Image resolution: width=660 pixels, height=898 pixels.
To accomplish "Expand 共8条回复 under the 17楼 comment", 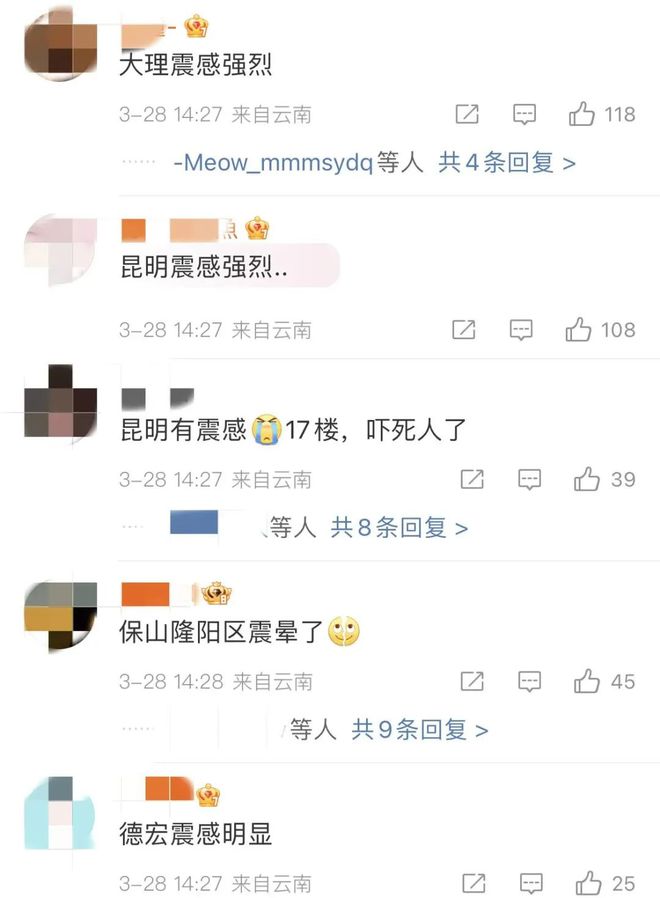I will click(x=399, y=527).
